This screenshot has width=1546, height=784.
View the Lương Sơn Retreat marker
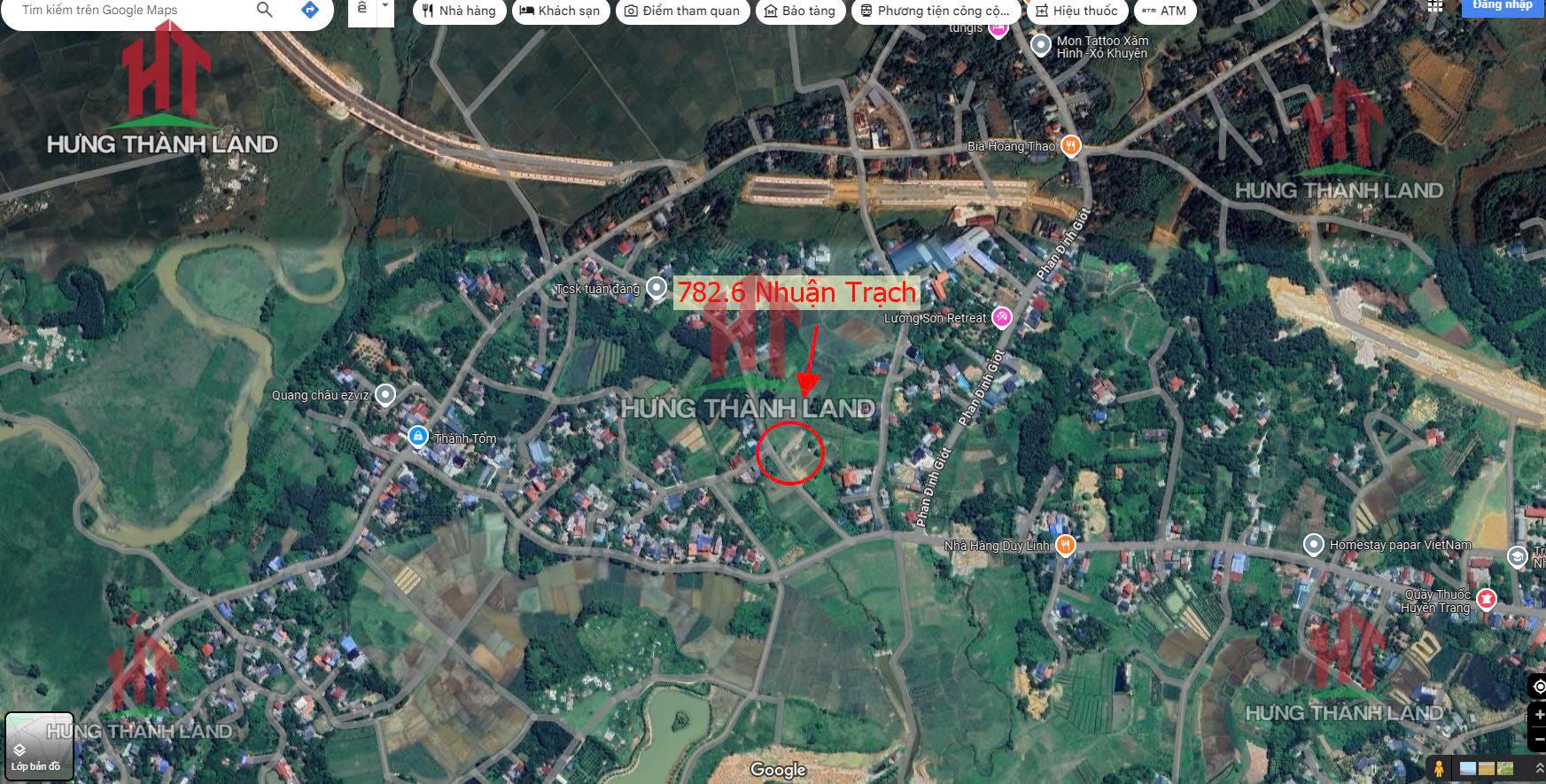[1001, 318]
